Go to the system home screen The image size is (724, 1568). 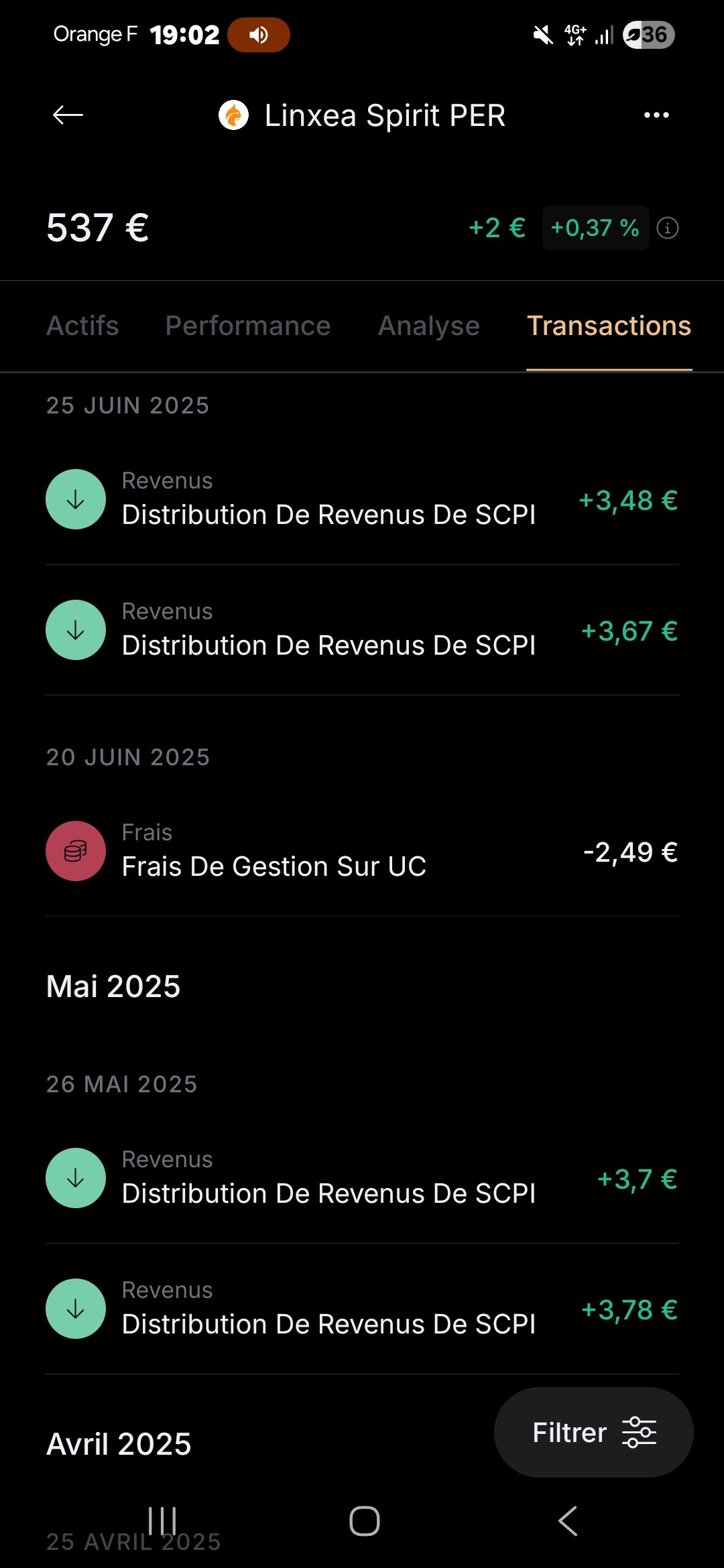tap(365, 1521)
